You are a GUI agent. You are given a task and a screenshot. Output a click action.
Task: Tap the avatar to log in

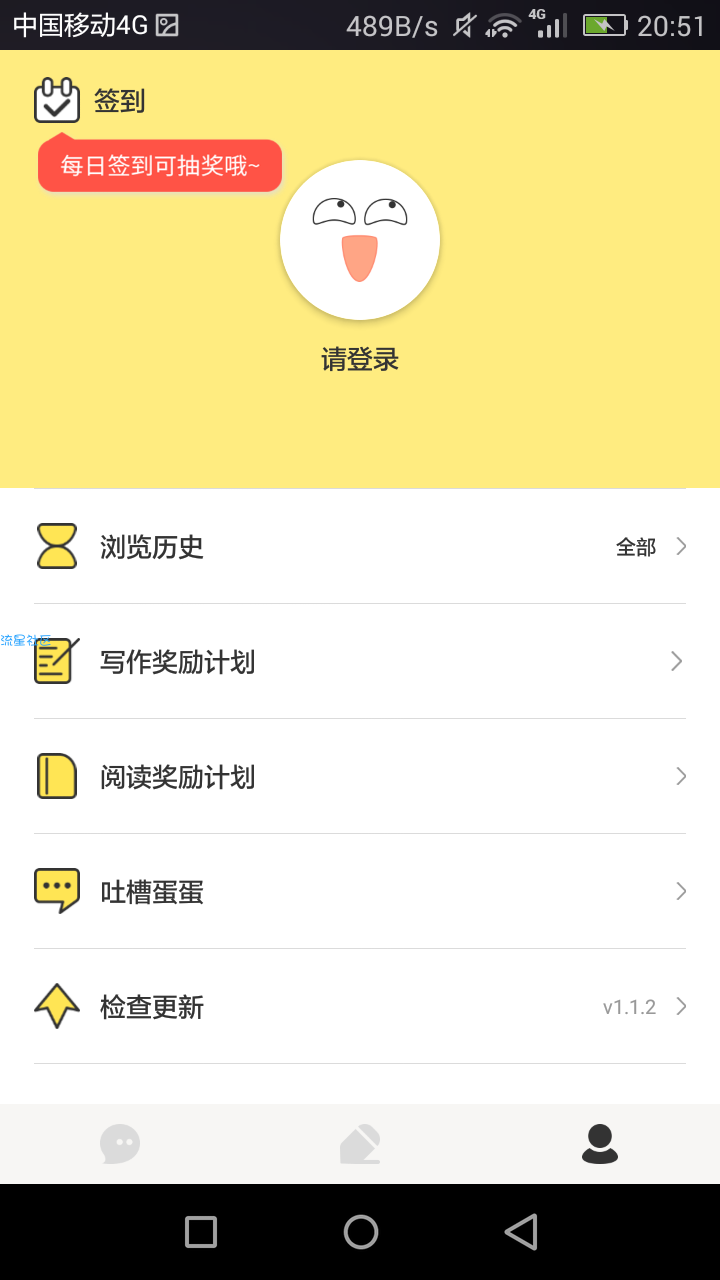coord(360,240)
